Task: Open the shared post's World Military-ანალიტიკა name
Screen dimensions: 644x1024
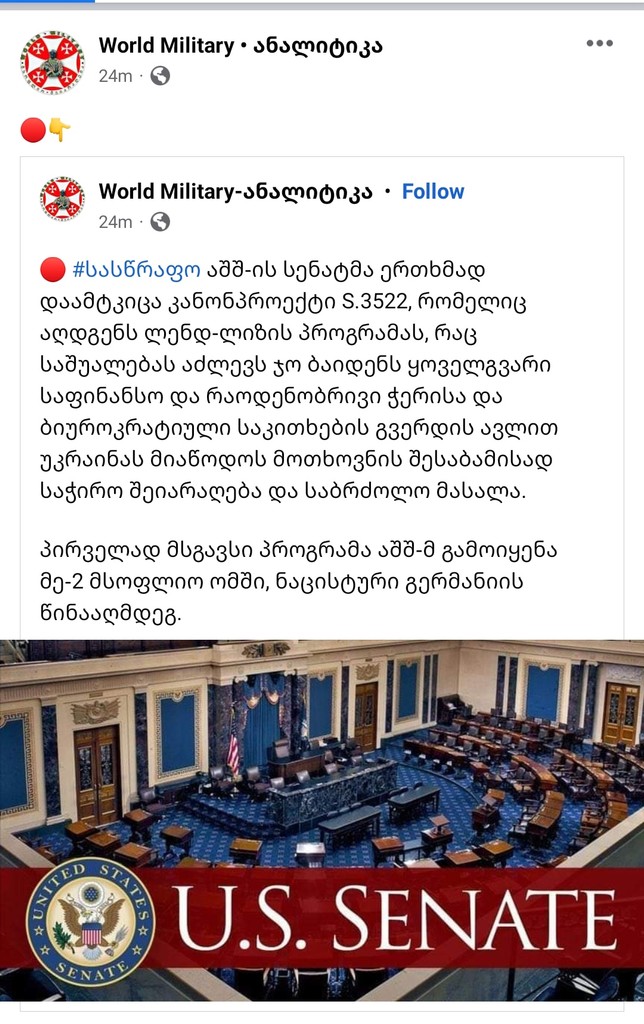Action: click(235, 191)
